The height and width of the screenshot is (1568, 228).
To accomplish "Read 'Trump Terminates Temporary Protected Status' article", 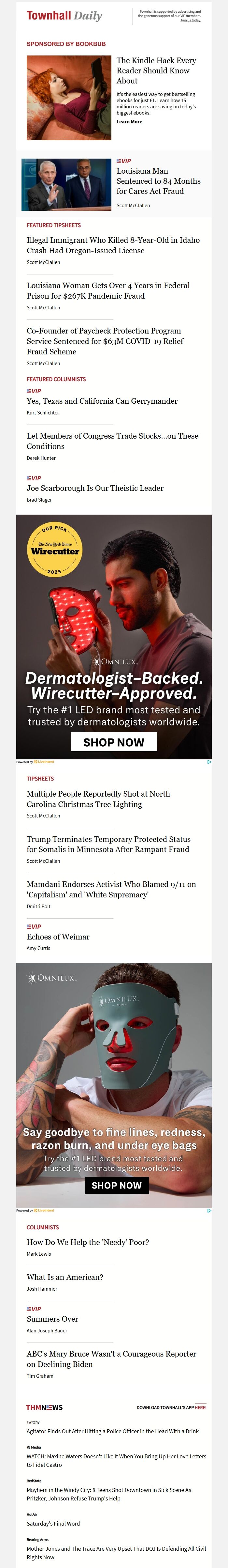I will coord(108,844).
